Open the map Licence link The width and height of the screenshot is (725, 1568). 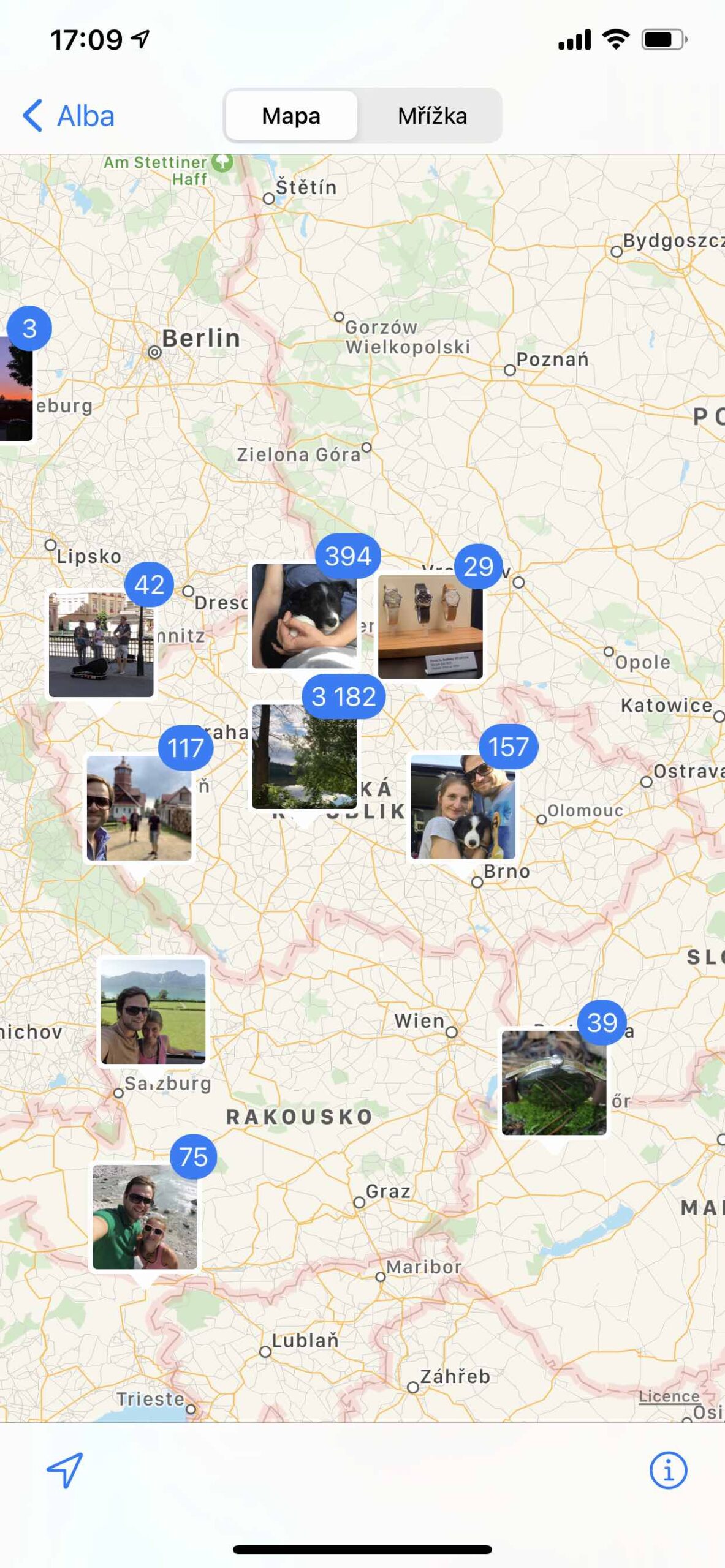669,1396
